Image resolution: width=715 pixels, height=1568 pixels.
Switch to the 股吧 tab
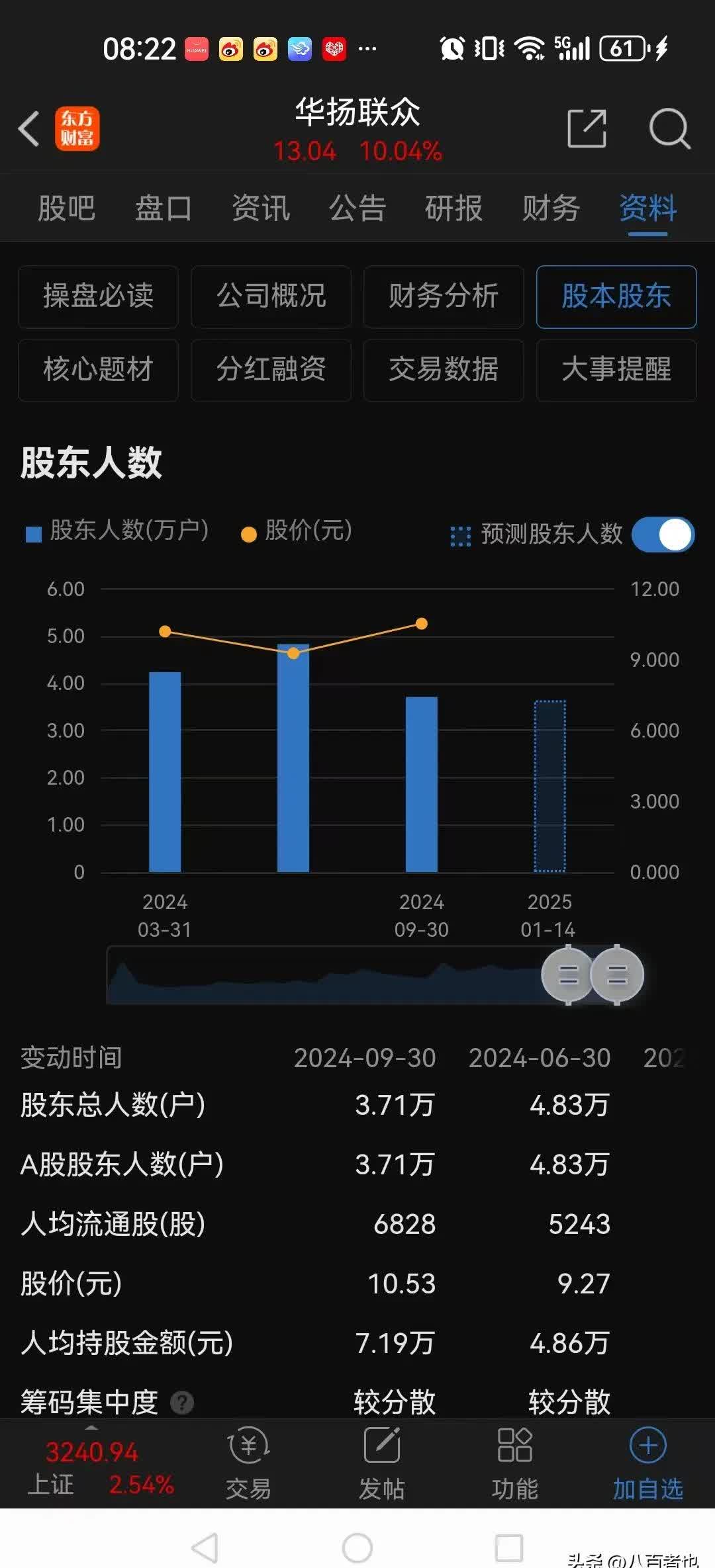pyautogui.click(x=66, y=208)
